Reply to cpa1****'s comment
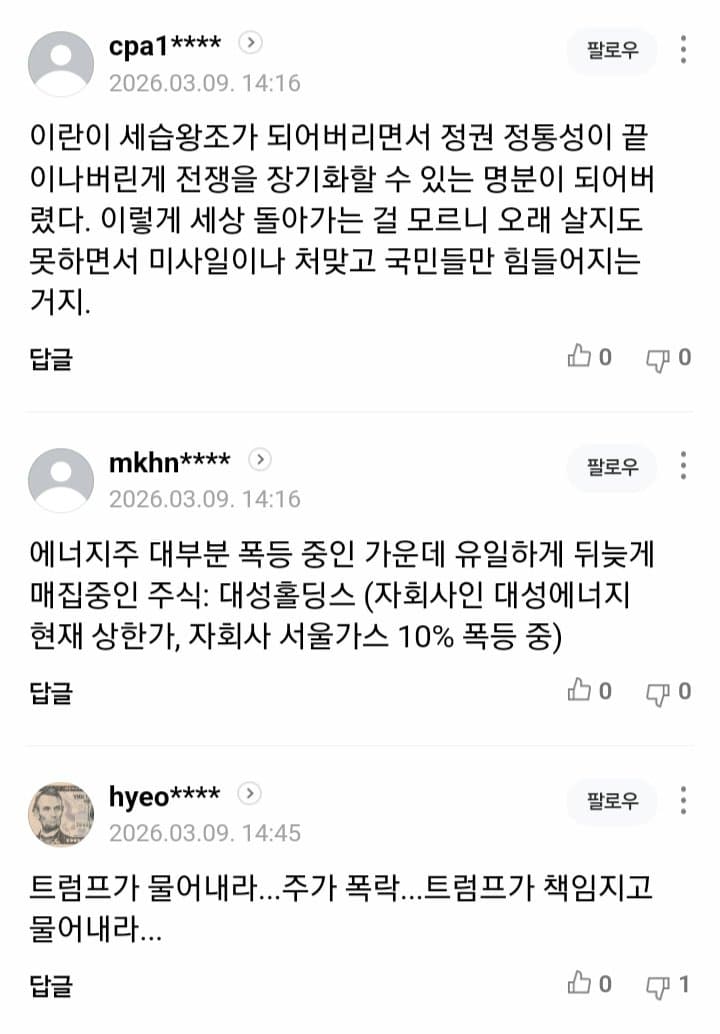The image size is (720, 1034). click(50, 358)
